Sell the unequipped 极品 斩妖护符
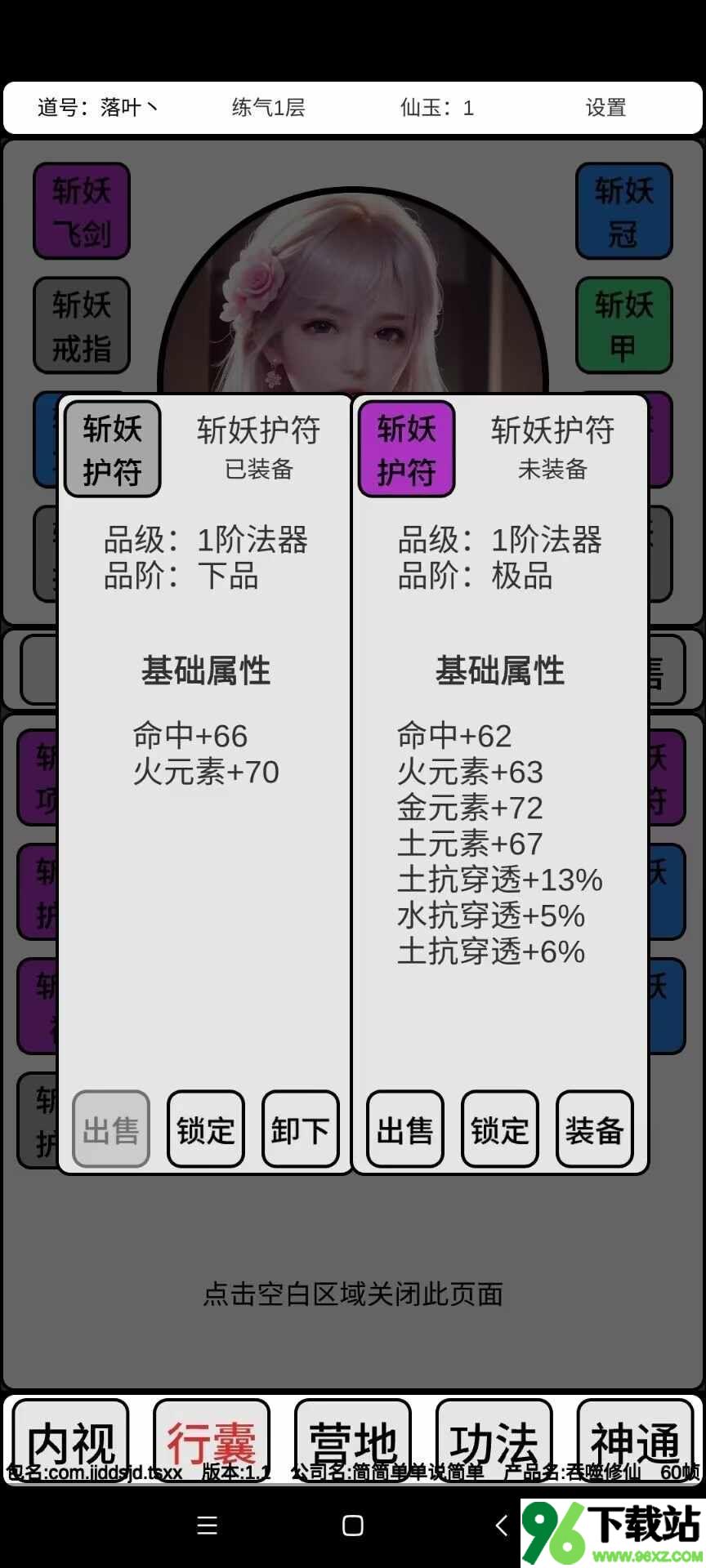The height and width of the screenshot is (1568, 706). [x=404, y=1129]
